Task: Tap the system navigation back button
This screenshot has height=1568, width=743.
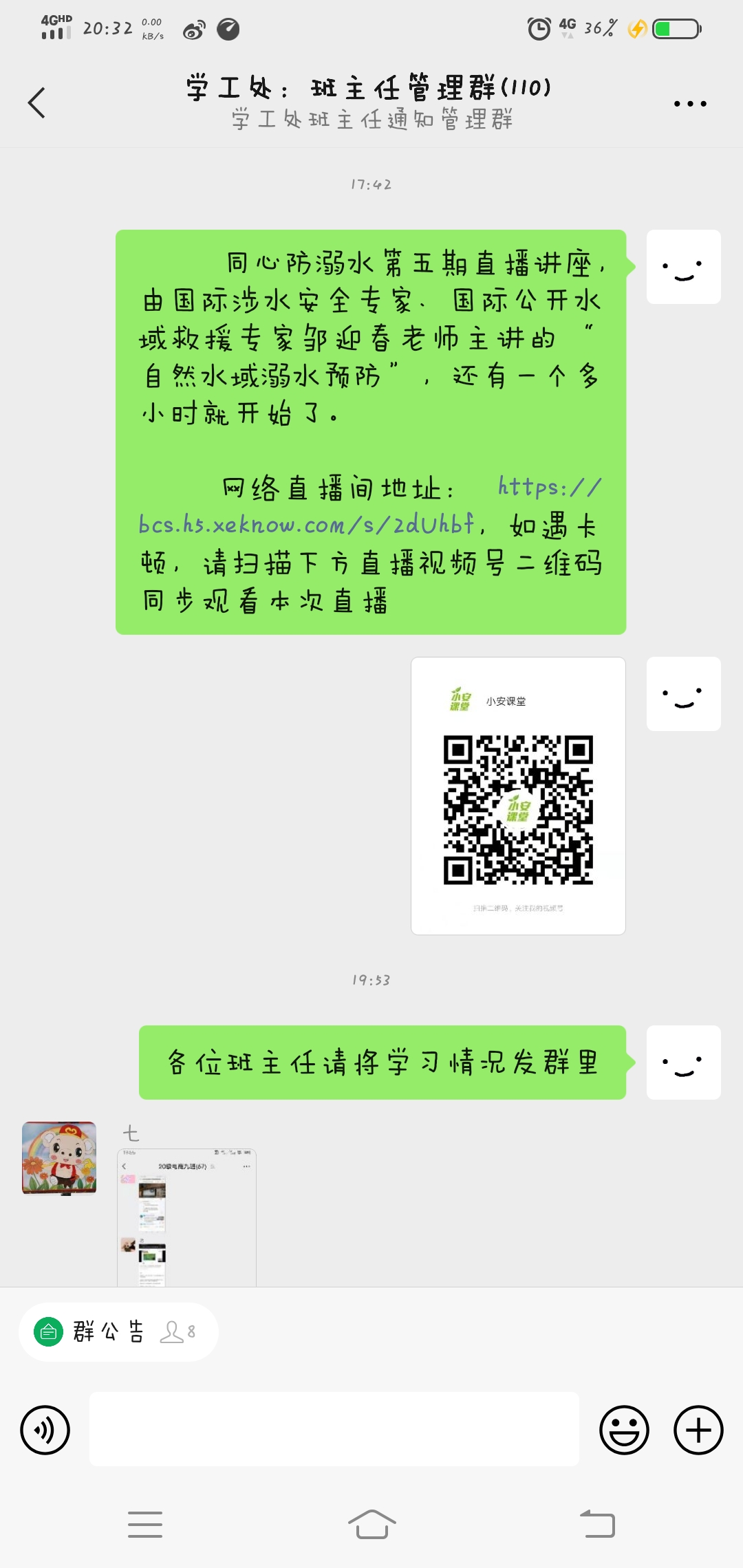Action: pos(597,1524)
